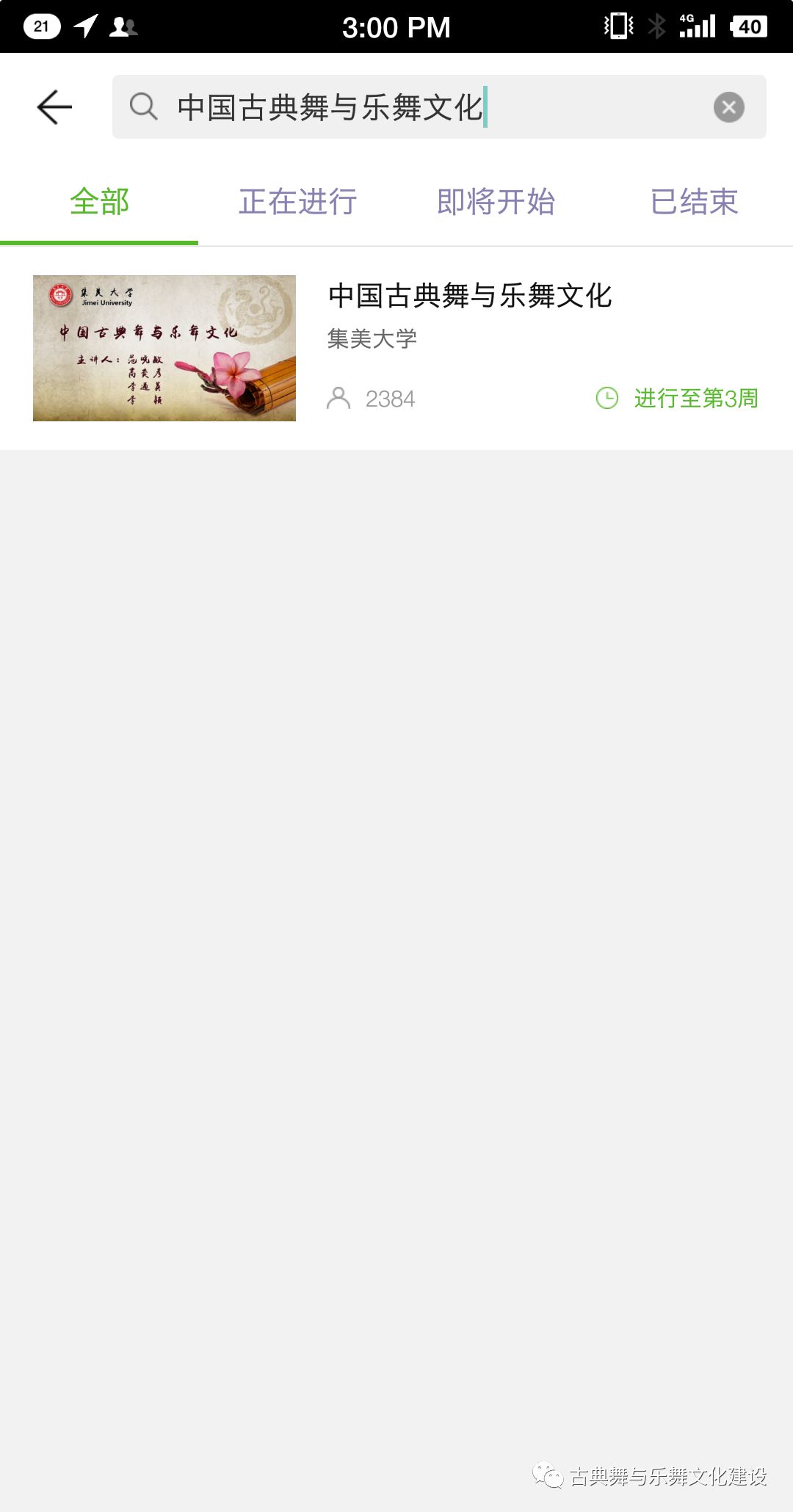Switch to the 即将开始 tab
The image size is (793, 1512).
point(496,202)
